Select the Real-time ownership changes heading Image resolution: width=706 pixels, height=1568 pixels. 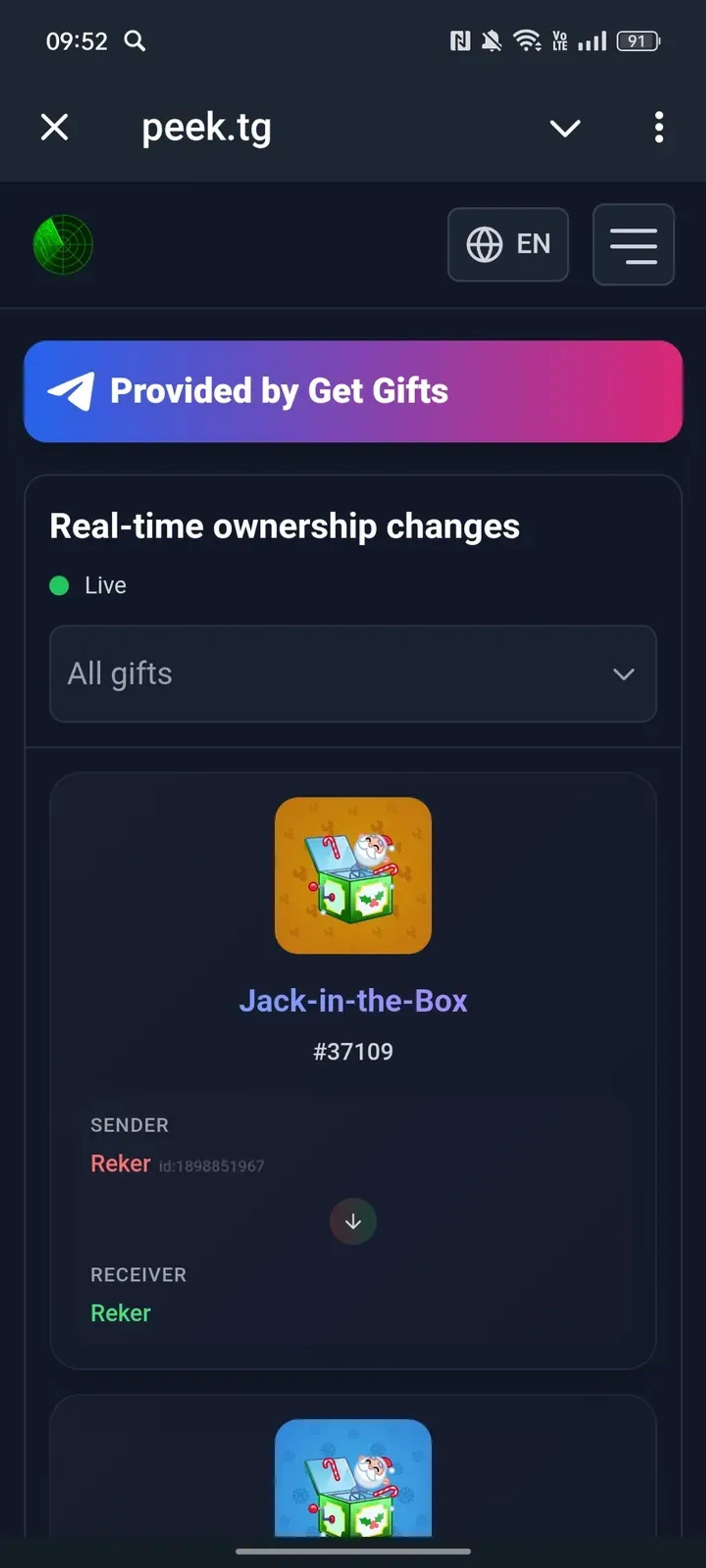pos(284,526)
